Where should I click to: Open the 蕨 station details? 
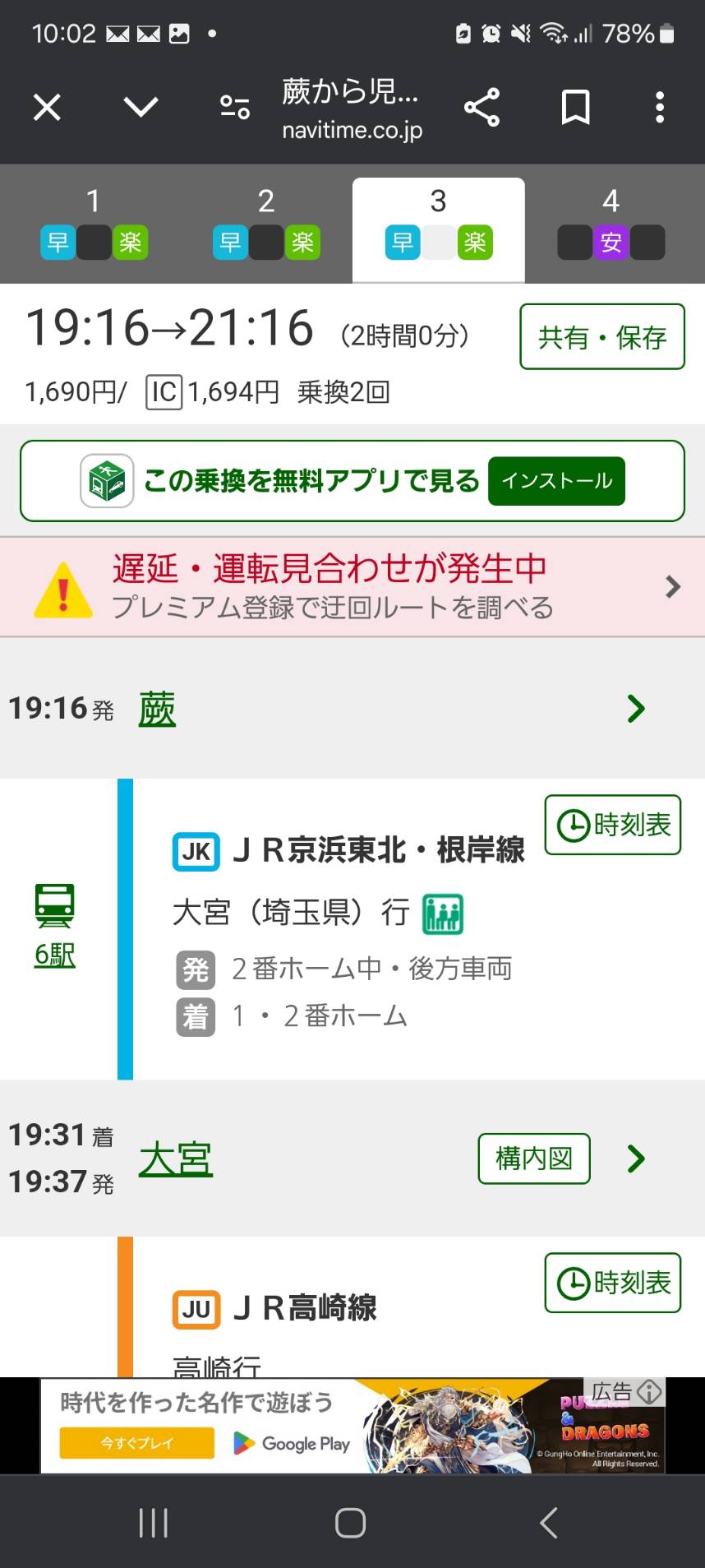(352, 709)
